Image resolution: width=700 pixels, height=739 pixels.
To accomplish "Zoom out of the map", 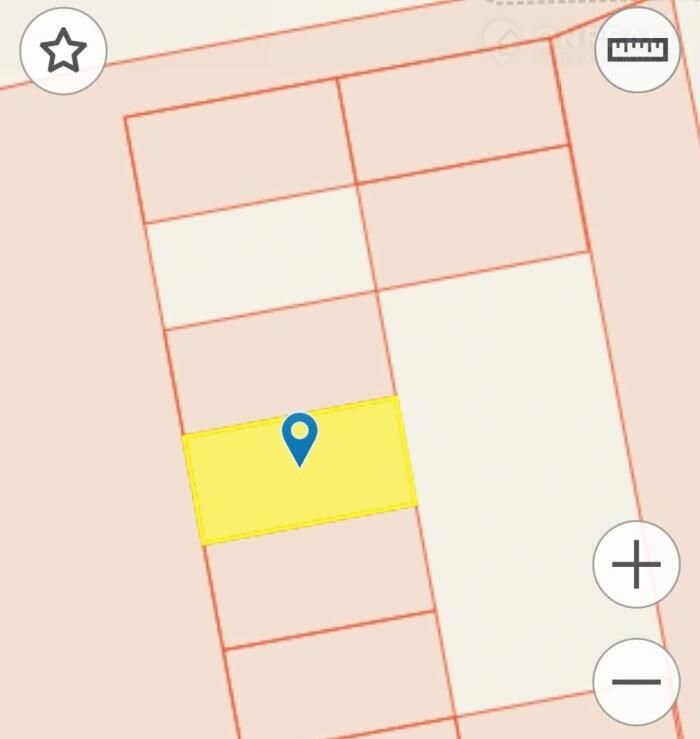I will point(636,682).
